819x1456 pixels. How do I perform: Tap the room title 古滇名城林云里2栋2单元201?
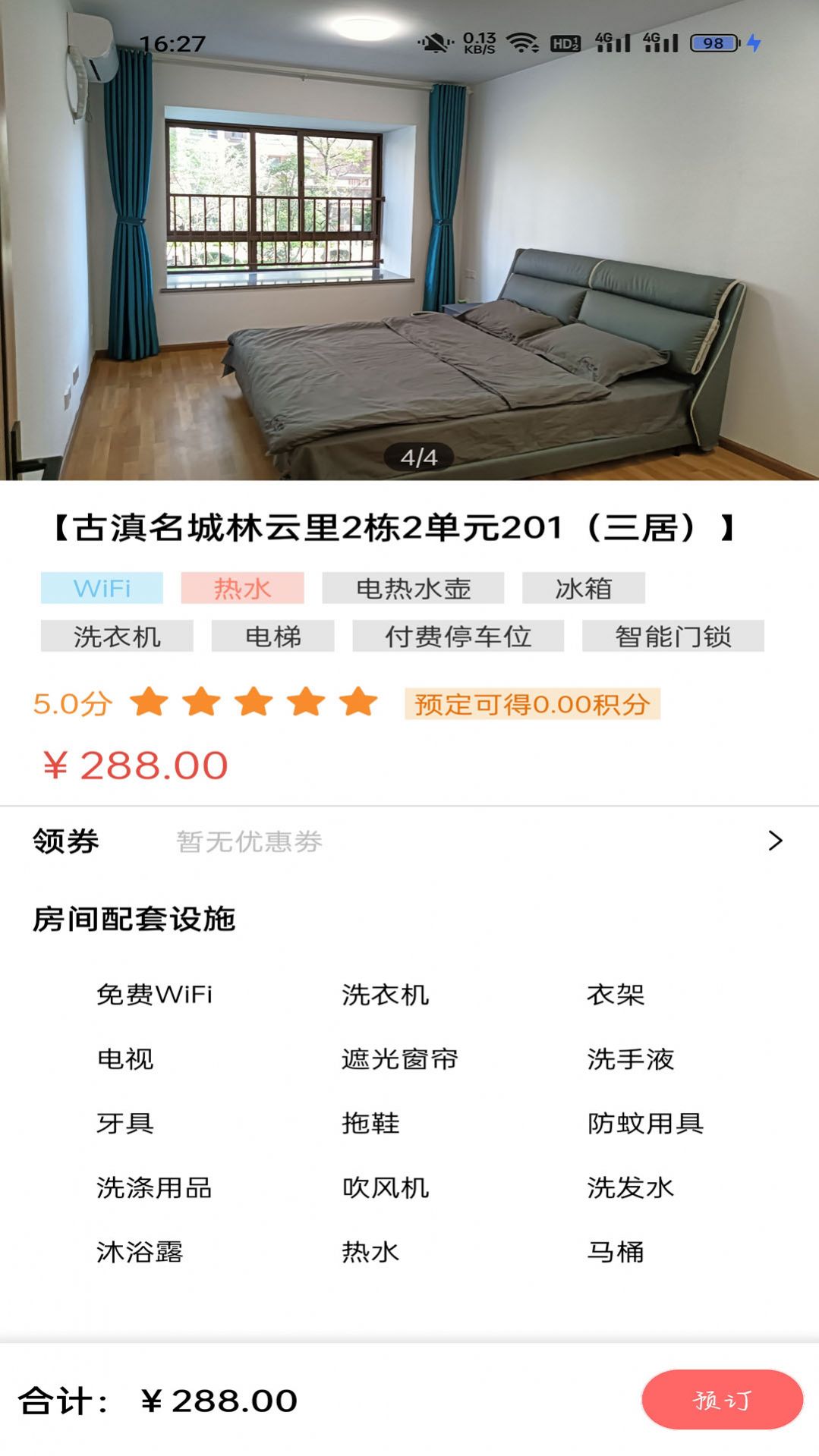[x=409, y=527]
